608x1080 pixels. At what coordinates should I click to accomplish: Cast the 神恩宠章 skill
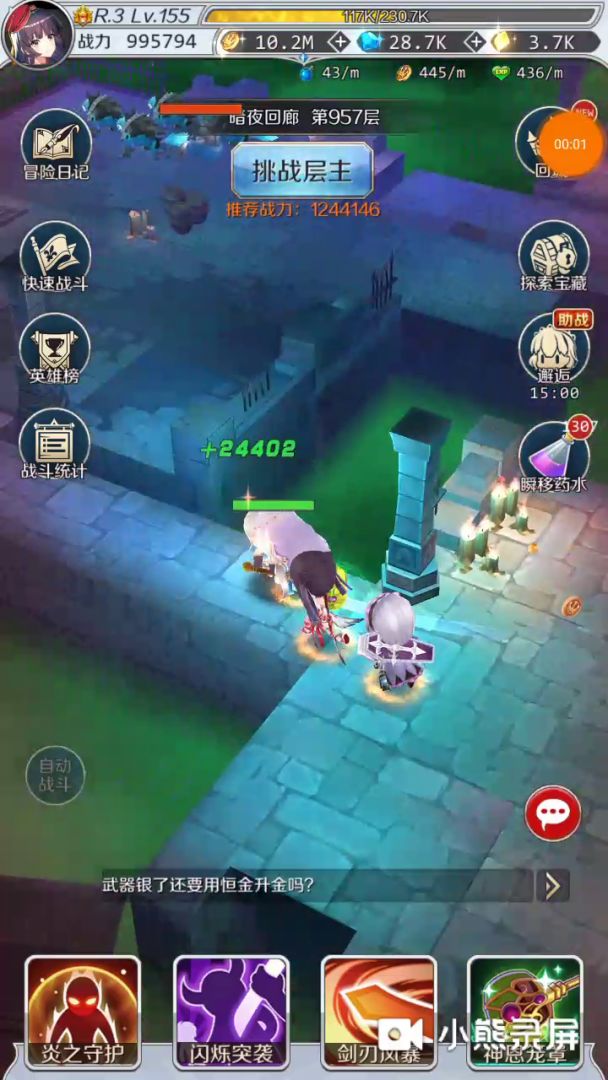click(525, 1012)
